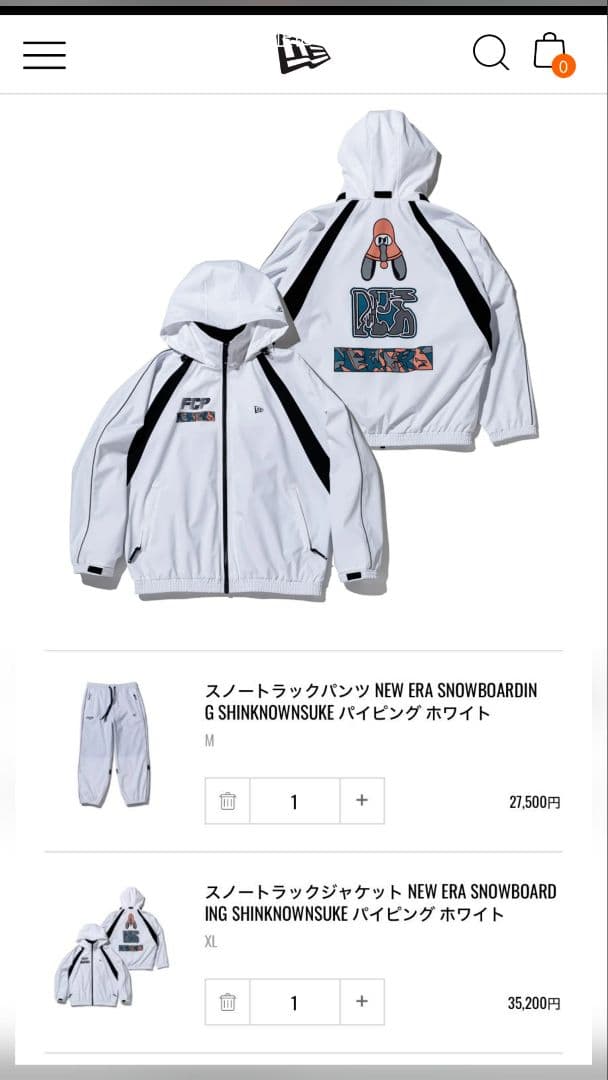The image size is (608, 1080).
Task: Open the snow track jacket thumbnail
Action: [111, 946]
